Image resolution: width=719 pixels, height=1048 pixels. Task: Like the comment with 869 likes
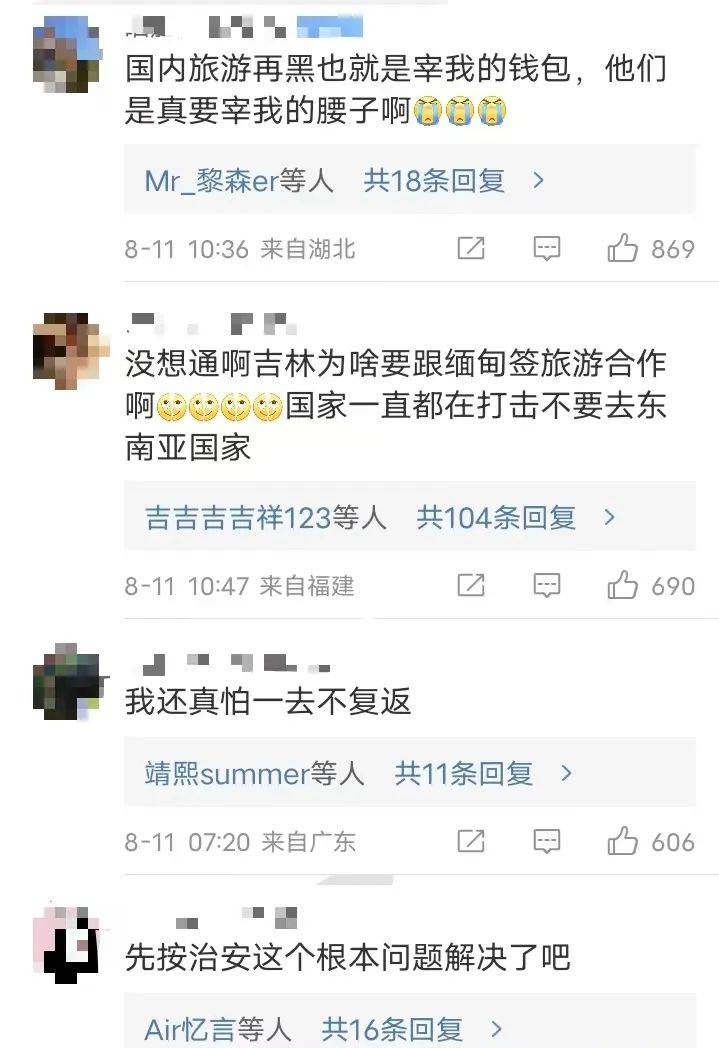tap(622, 248)
